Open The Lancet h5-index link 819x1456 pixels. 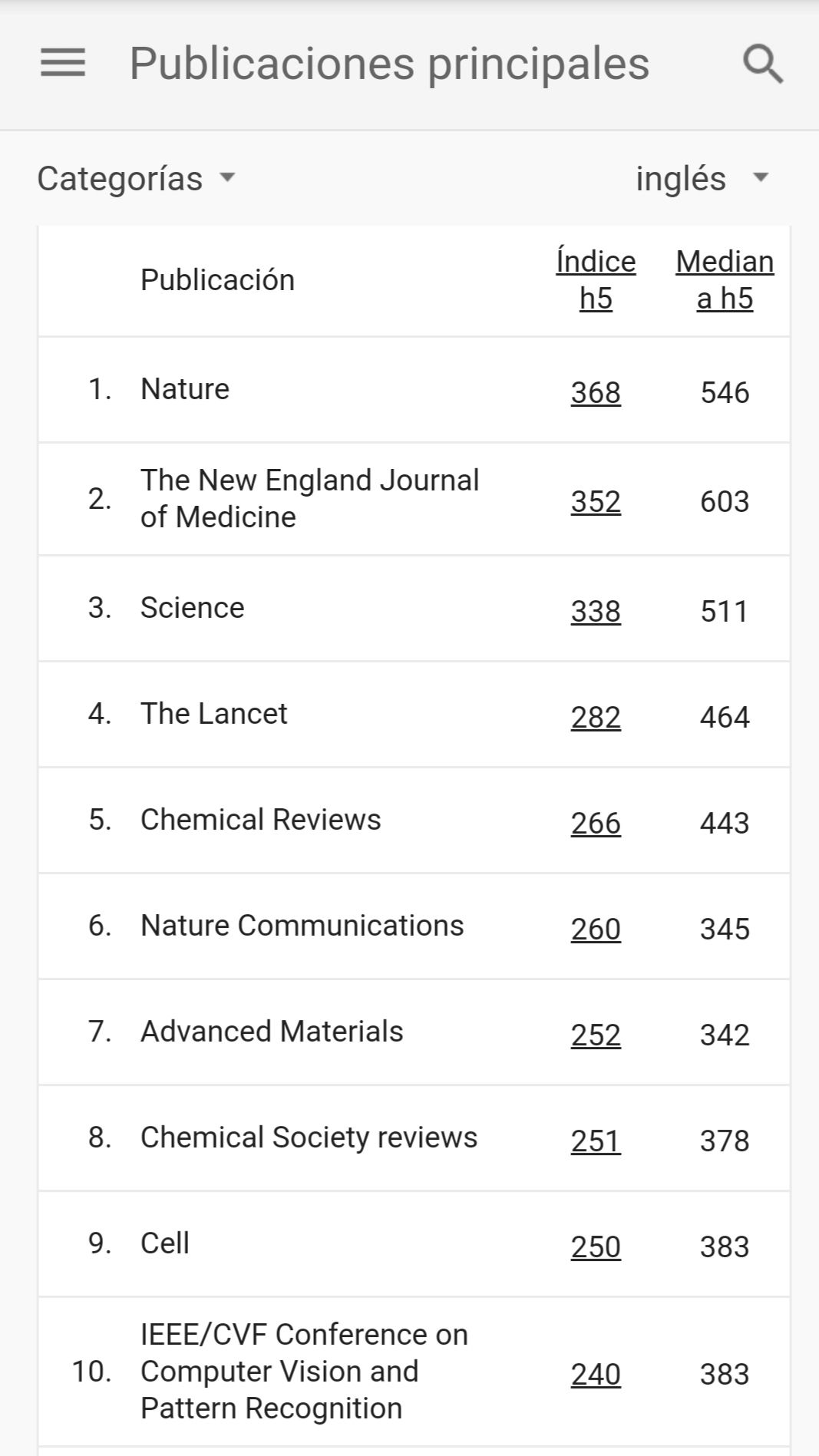tap(595, 718)
